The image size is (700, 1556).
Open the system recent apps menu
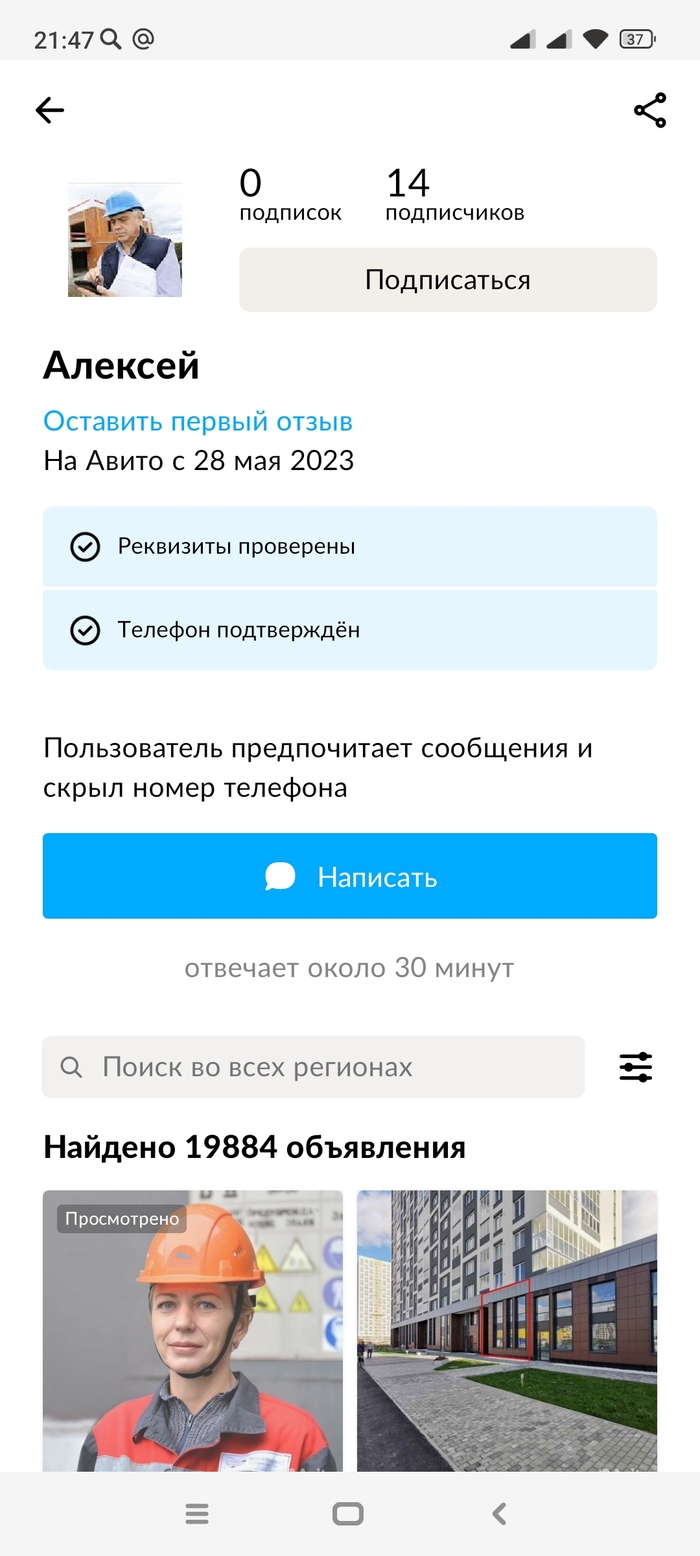[197, 1514]
